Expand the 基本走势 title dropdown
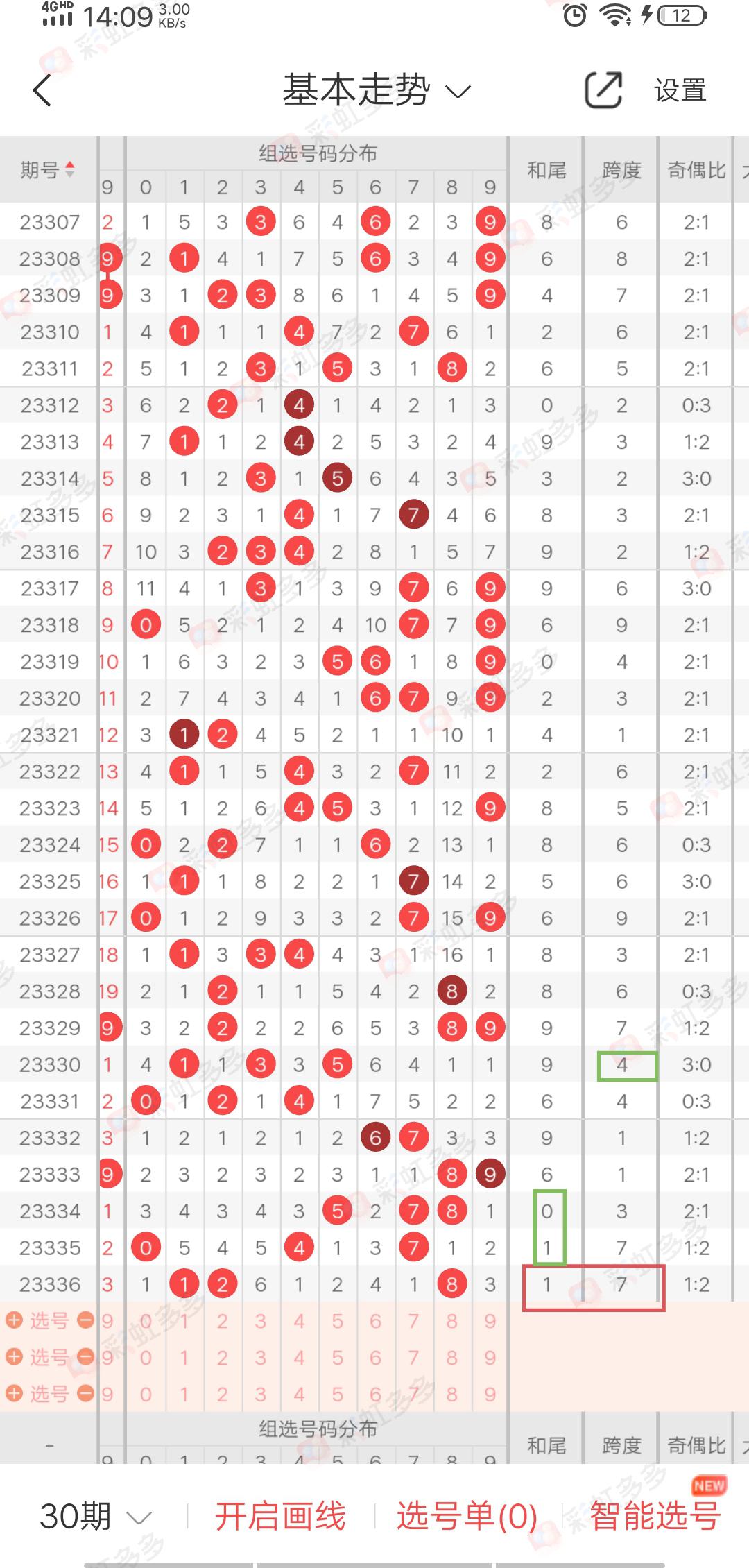Viewport: 749px width, 1568px height. pyautogui.click(x=377, y=90)
